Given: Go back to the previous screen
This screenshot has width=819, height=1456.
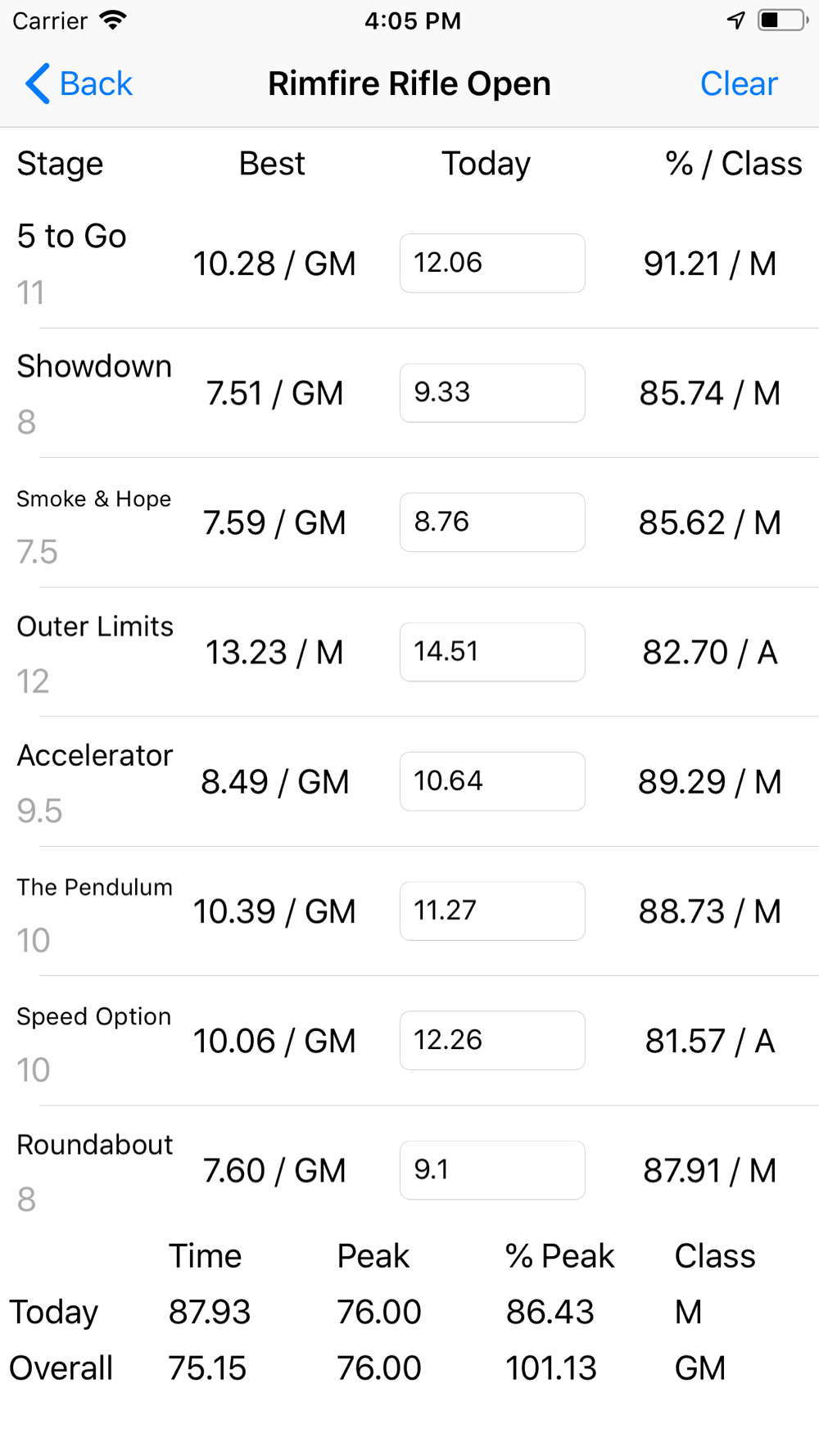Looking at the screenshot, I should tap(79, 84).
